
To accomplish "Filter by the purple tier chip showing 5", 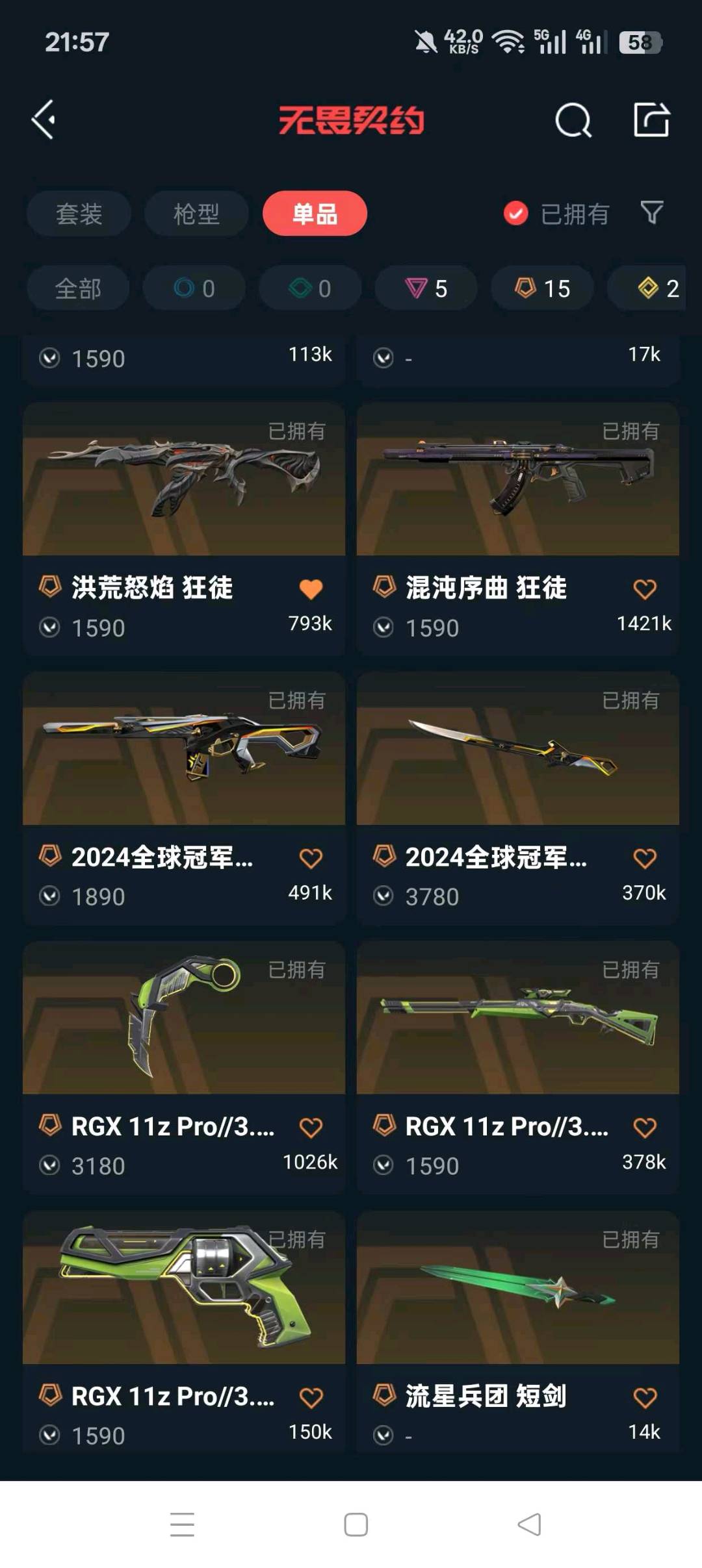I will click(426, 288).
